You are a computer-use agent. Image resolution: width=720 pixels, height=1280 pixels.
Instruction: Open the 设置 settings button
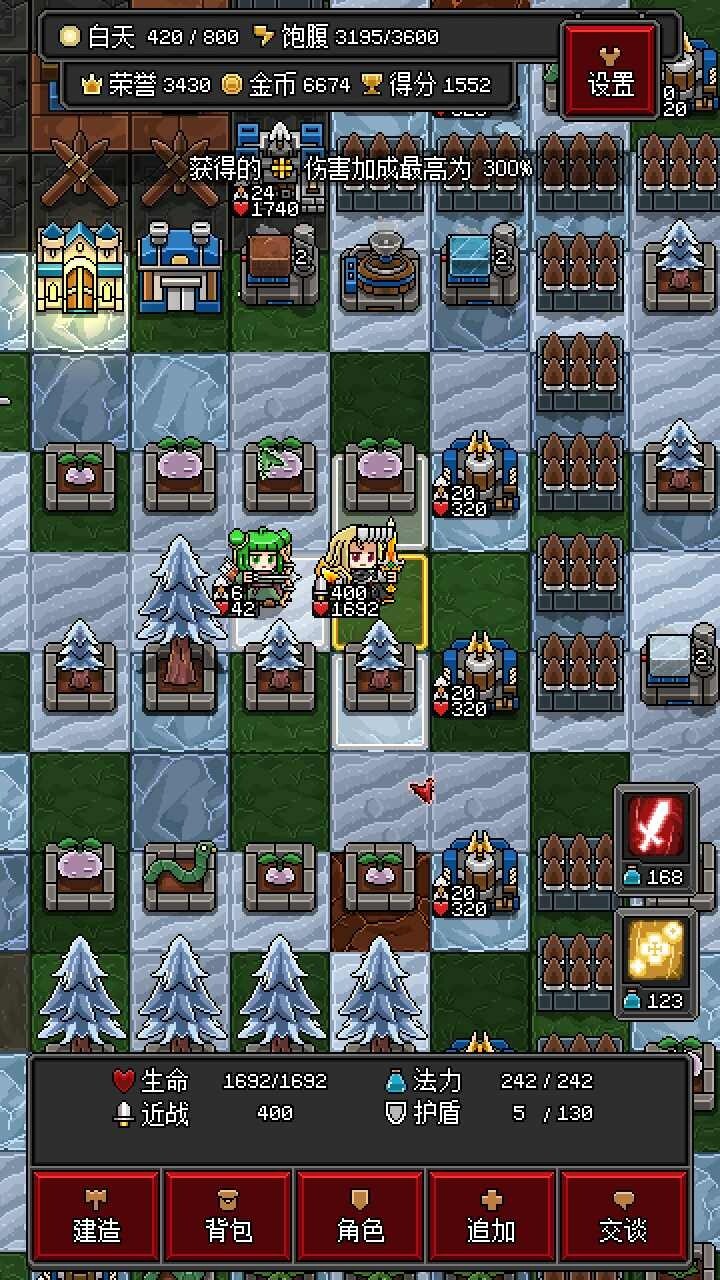pyautogui.click(x=612, y=72)
